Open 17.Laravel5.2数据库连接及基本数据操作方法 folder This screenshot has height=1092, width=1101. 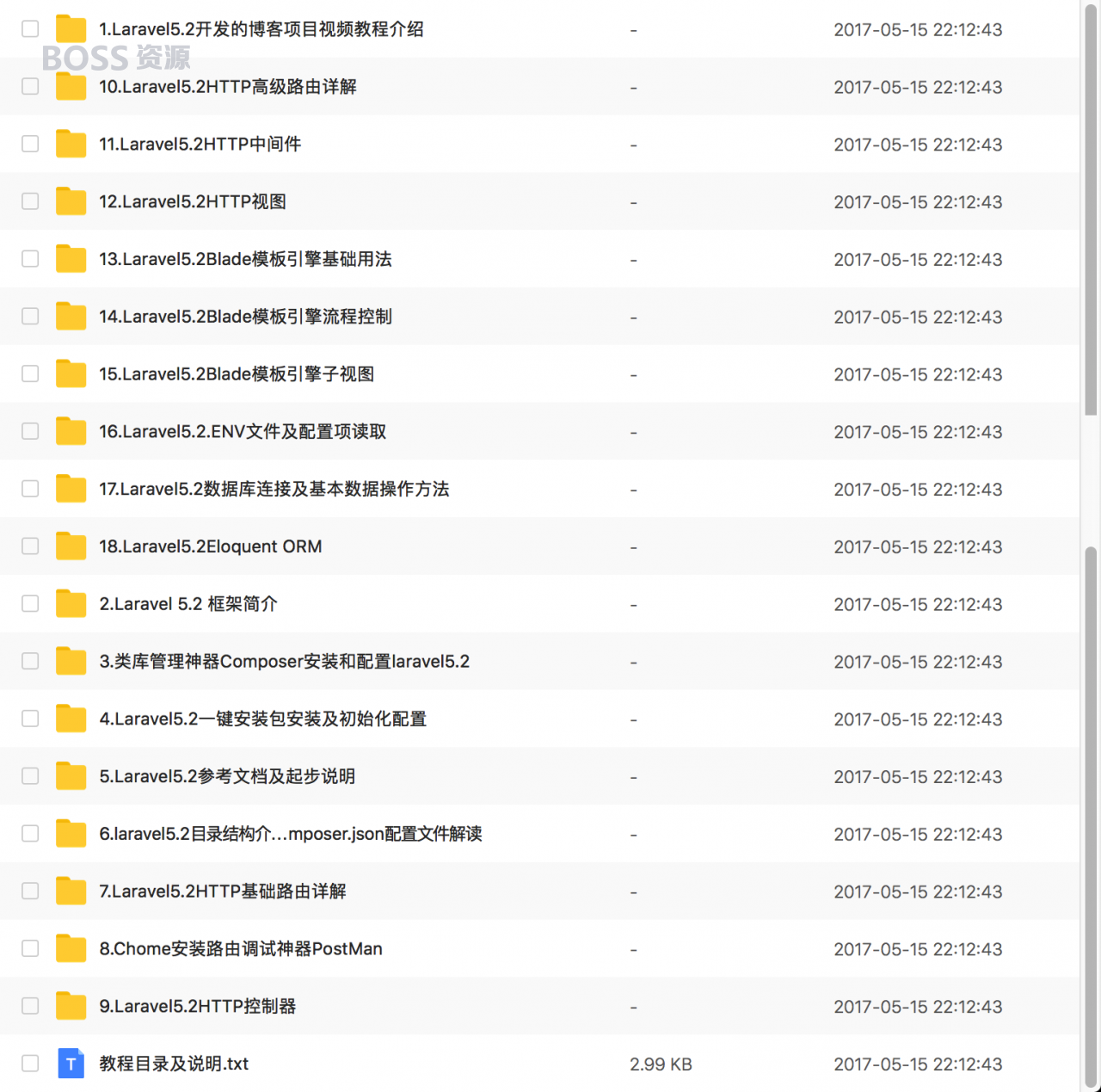[274, 489]
